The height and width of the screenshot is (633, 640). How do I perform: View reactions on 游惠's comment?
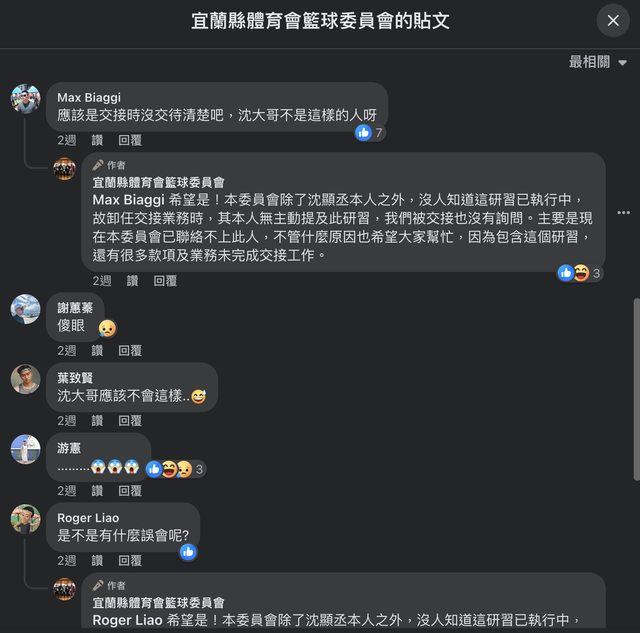(176, 469)
